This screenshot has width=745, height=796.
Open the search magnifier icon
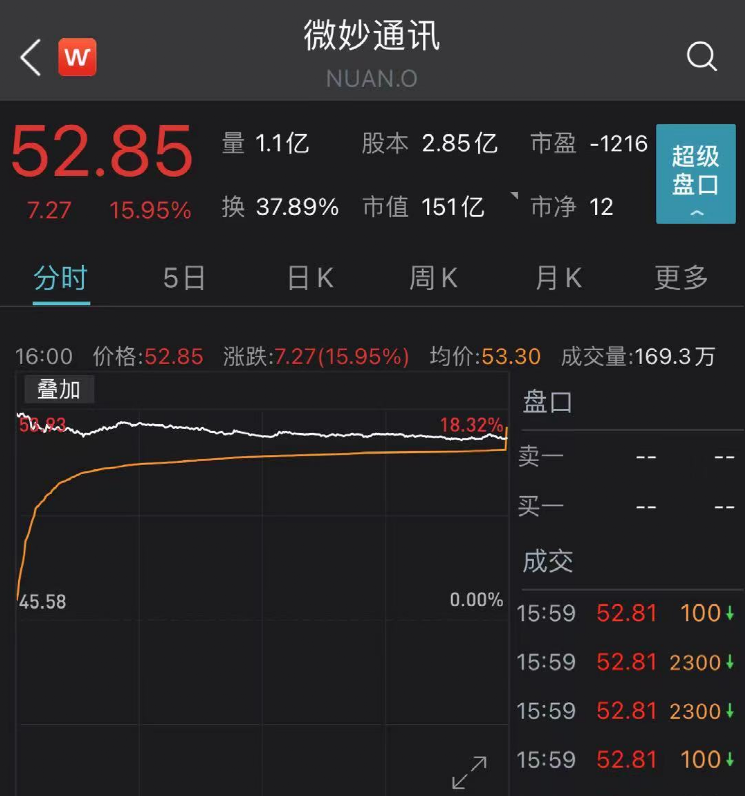pos(702,56)
